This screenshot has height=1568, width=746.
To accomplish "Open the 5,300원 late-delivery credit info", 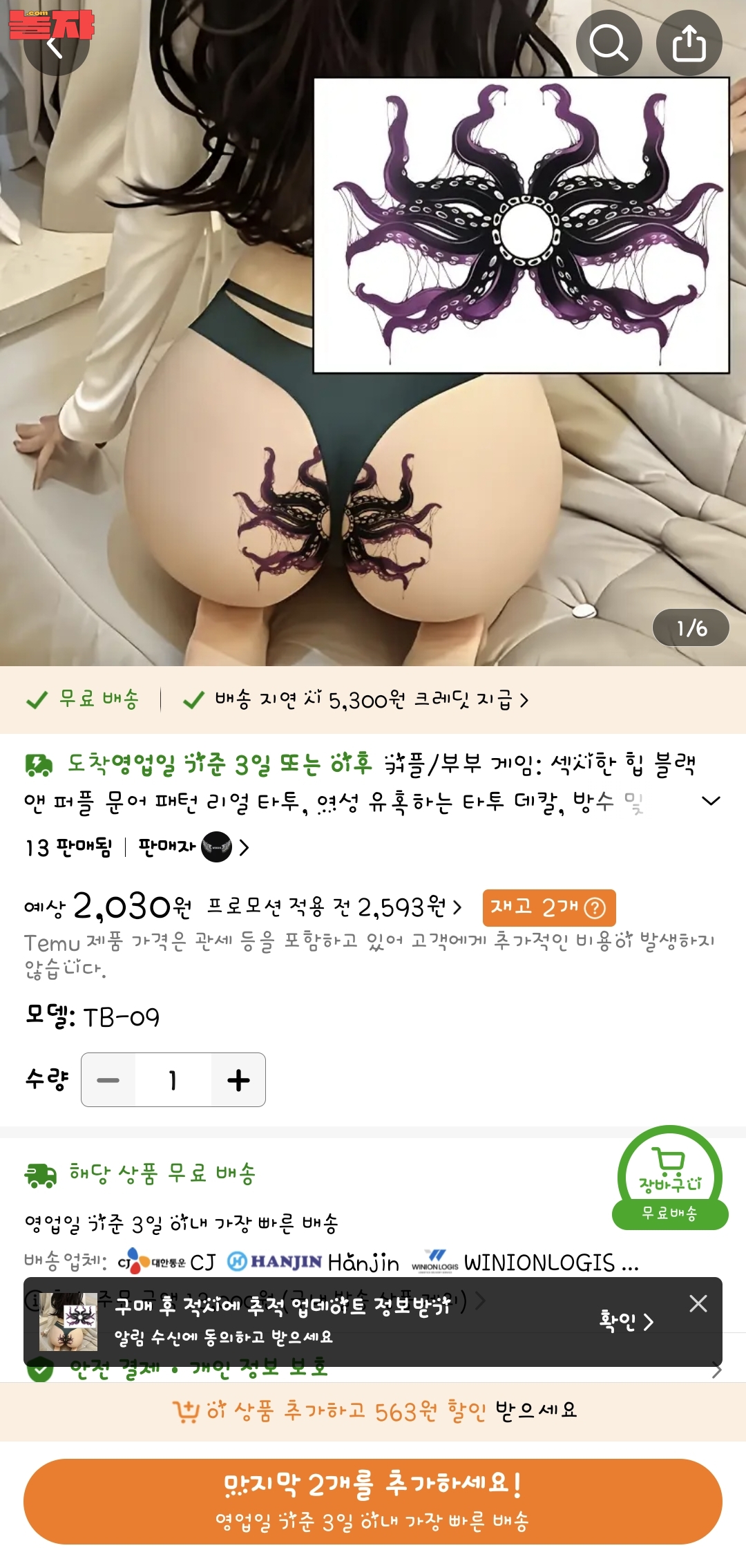I will (x=356, y=700).
